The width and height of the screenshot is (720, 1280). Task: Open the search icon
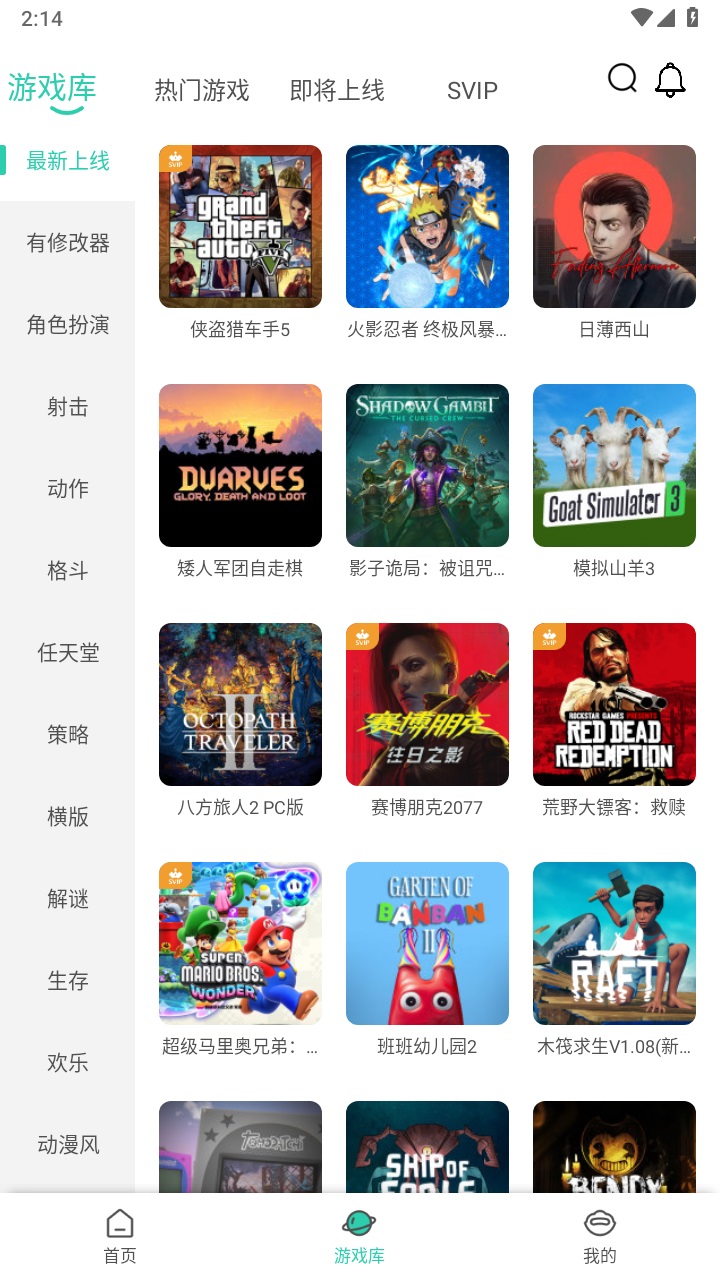[x=622, y=78]
